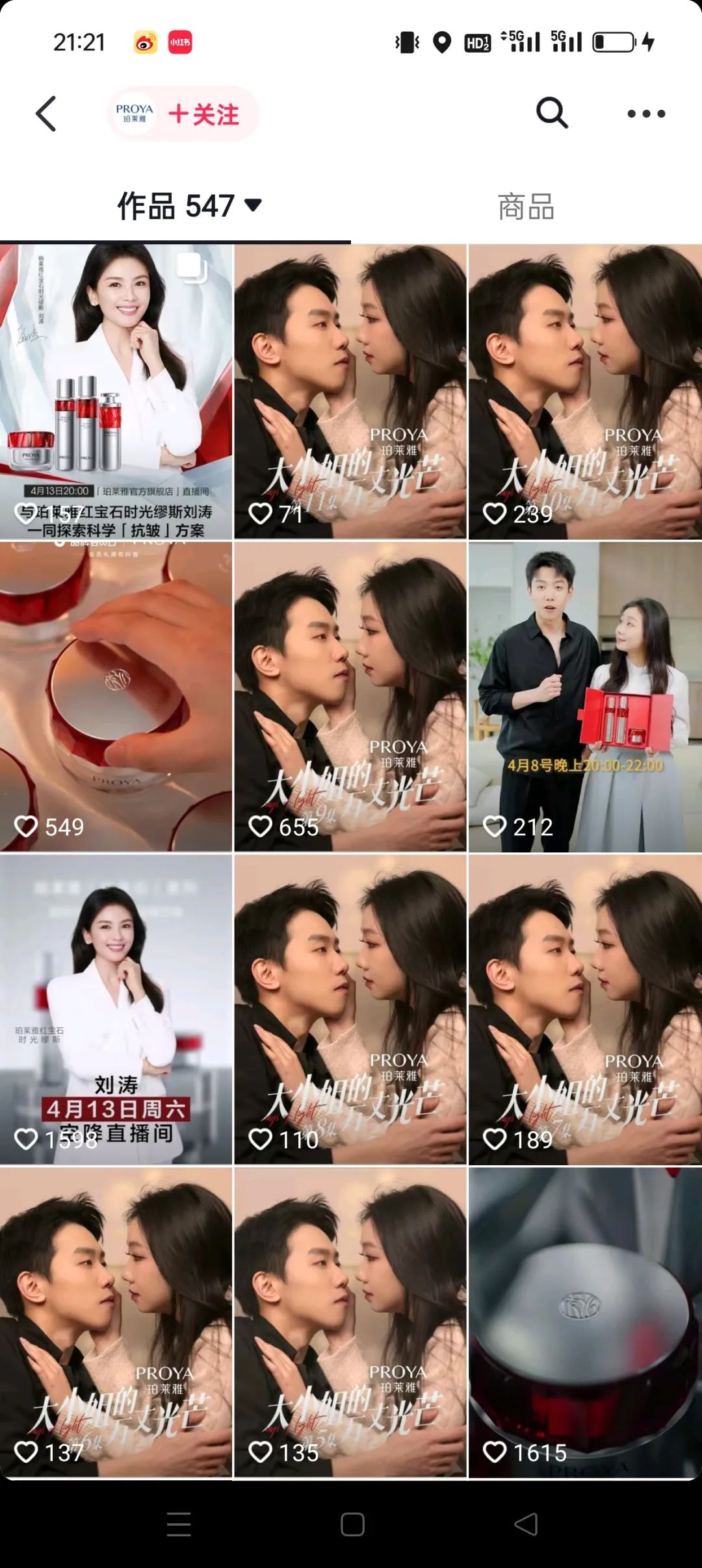Go back using the top-left arrow

[x=45, y=114]
